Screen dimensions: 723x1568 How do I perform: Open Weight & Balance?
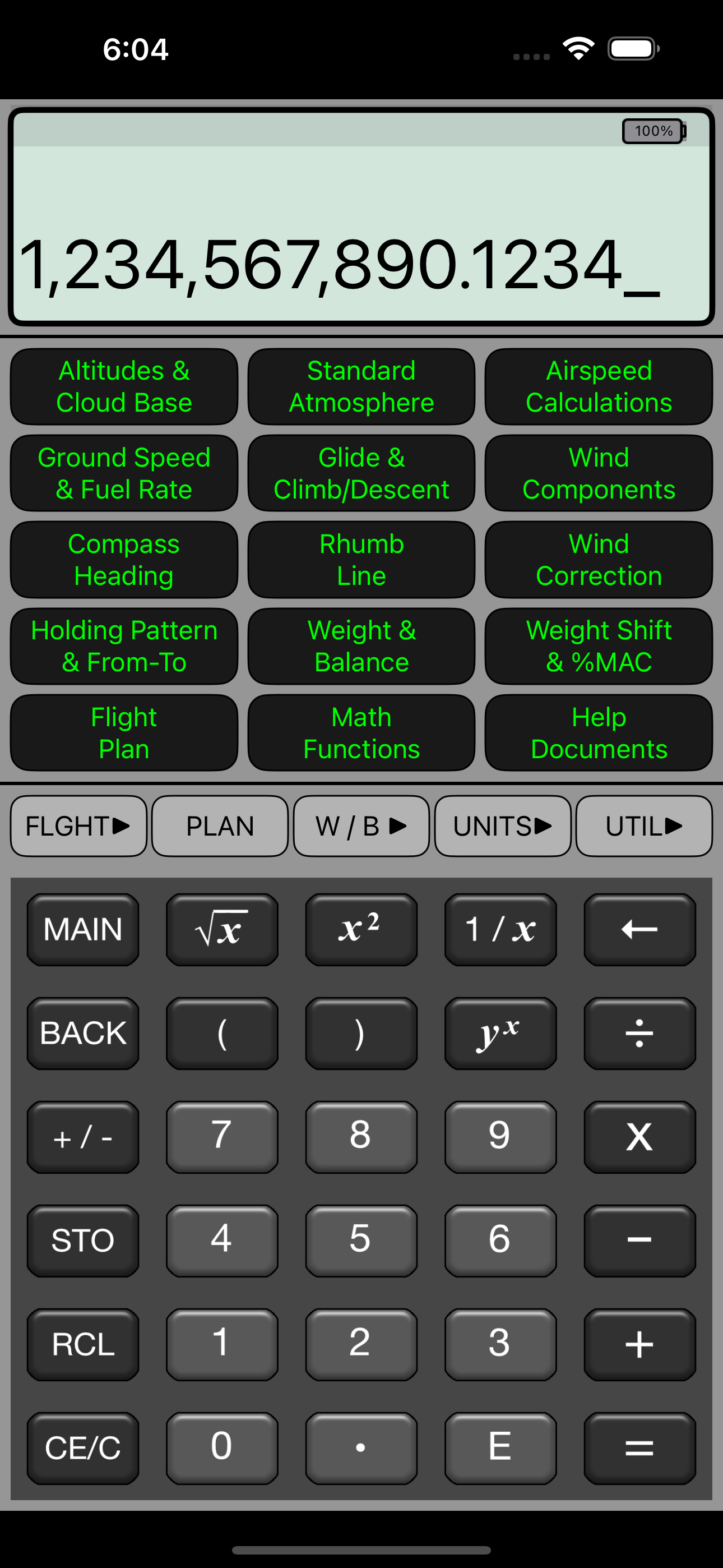click(x=361, y=646)
